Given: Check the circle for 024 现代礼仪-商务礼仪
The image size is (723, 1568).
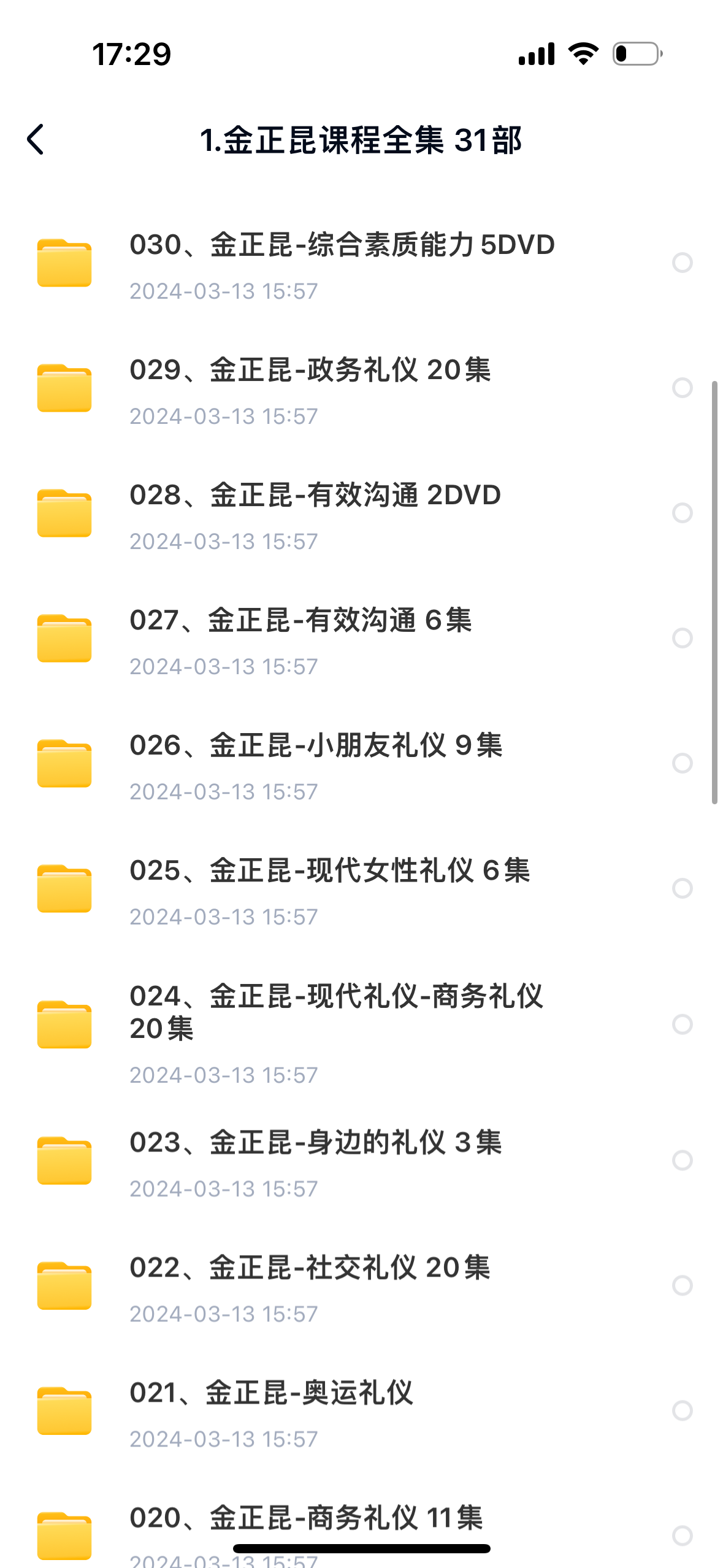Looking at the screenshot, I should coord(682,1024).
